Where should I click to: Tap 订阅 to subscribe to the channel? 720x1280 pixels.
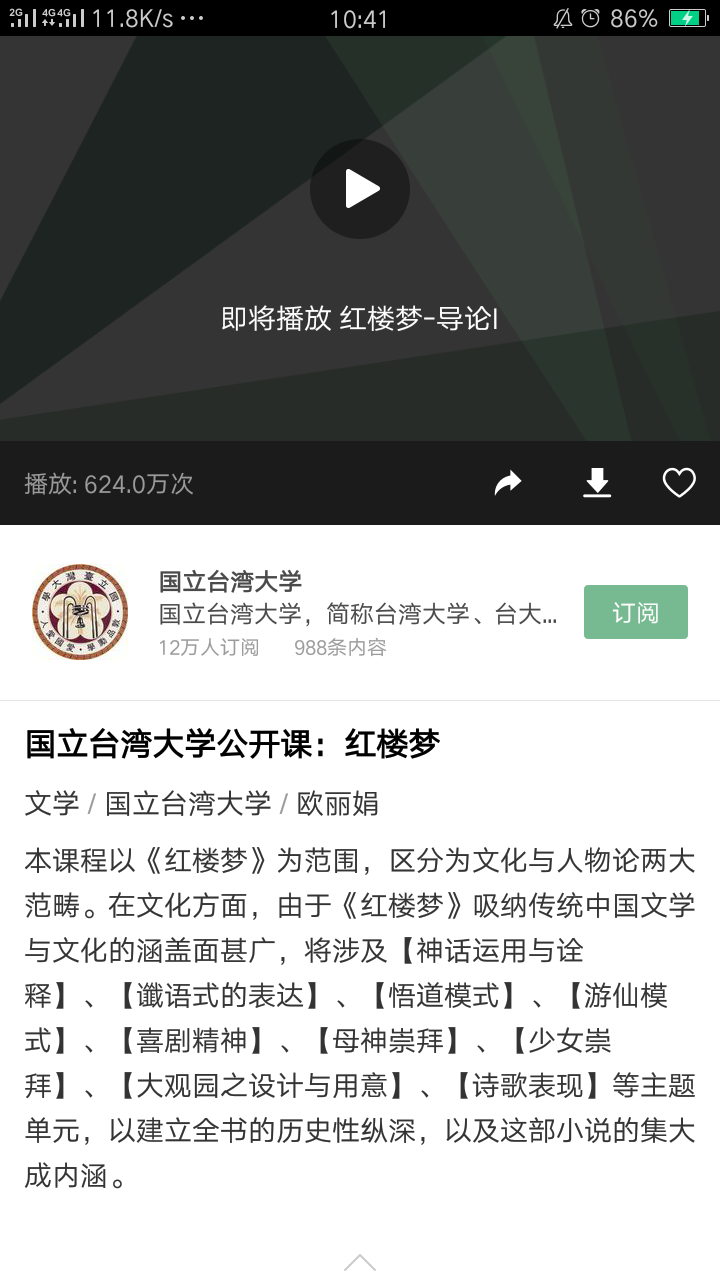tap(636, 611)
